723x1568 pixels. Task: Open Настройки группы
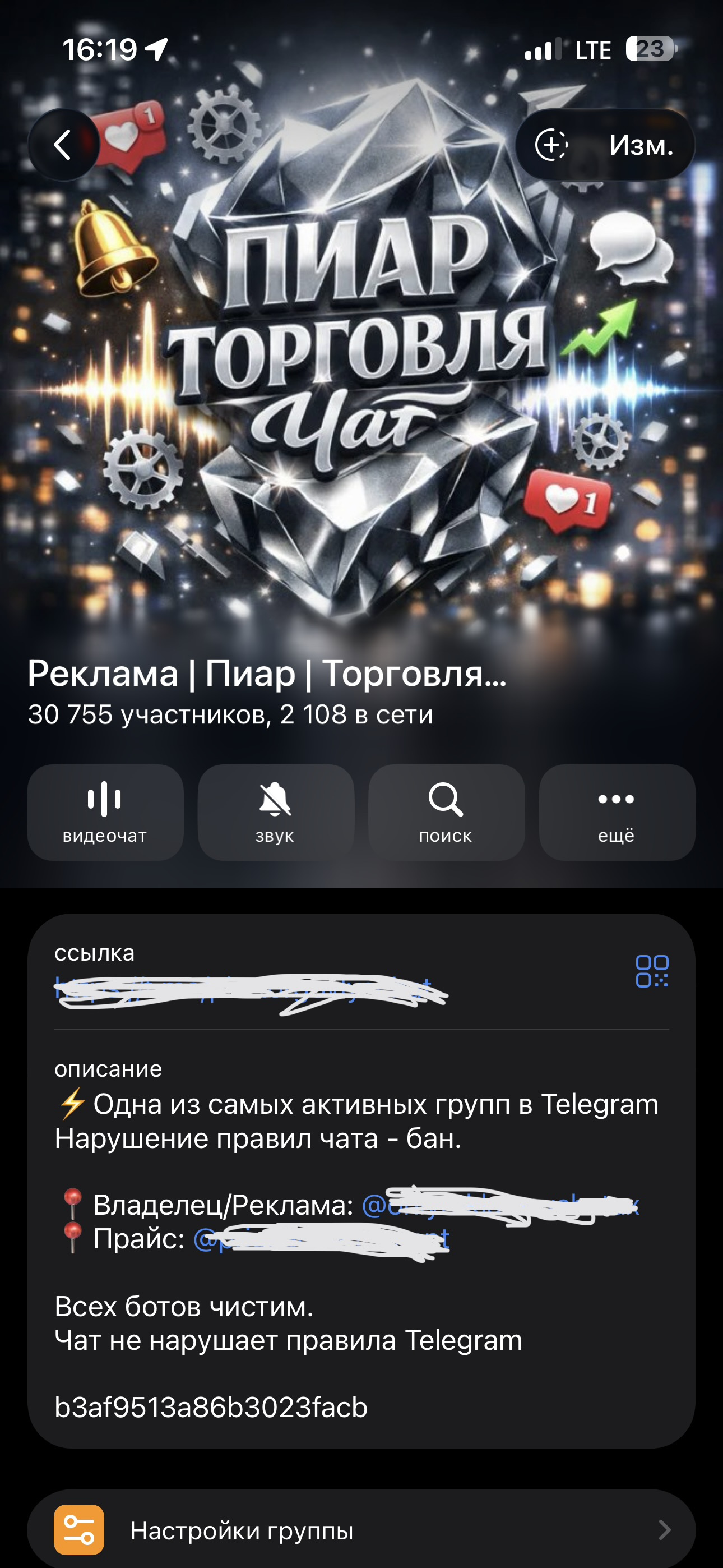pyautogui.click(x=361, y=1530)
